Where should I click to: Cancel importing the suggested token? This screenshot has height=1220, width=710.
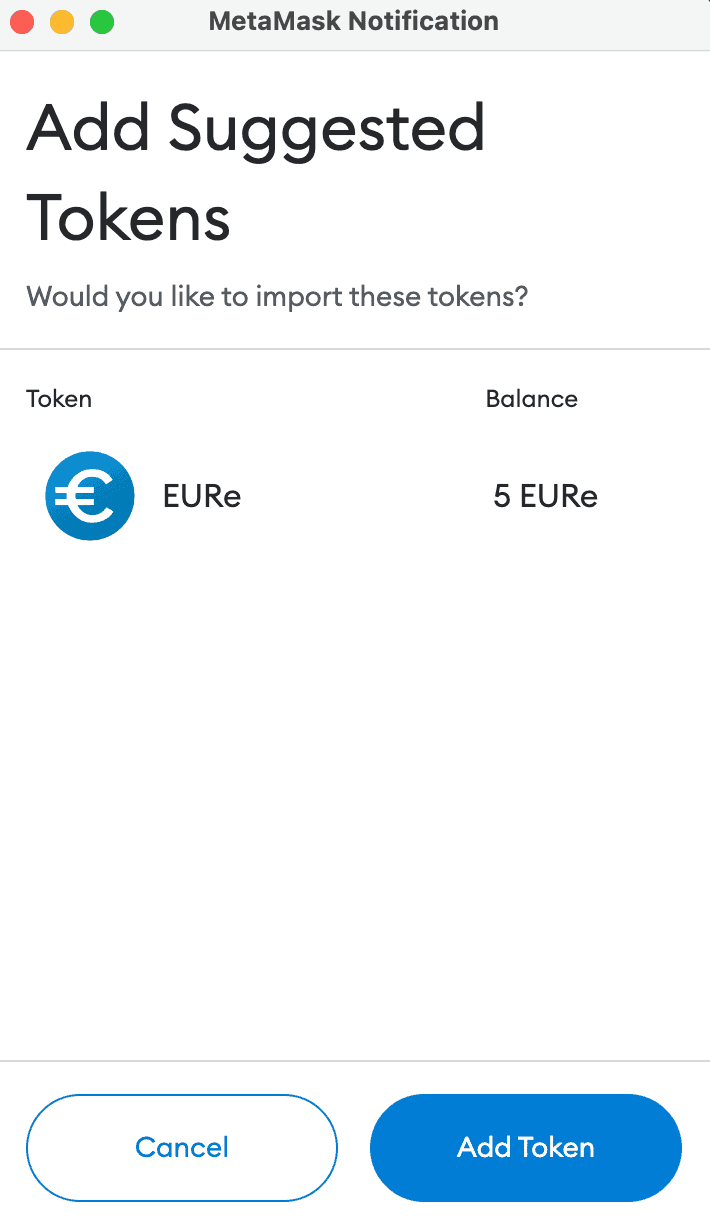(182, 1147)
